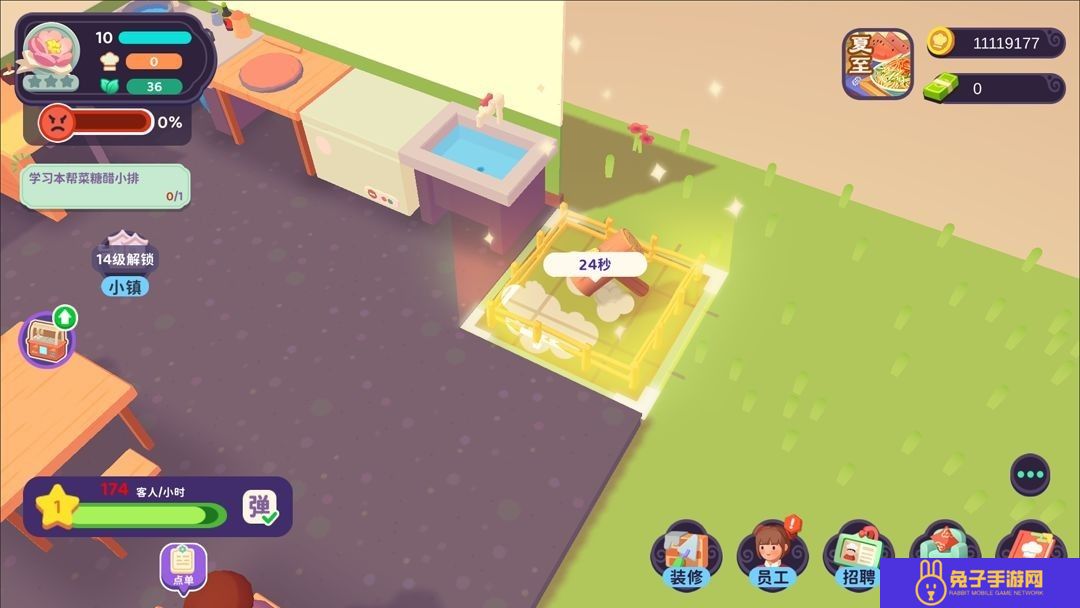This screenshot has height=608, width=1080.
Task: Open the recipe cookbook icon
Action: coord(1028,545)
